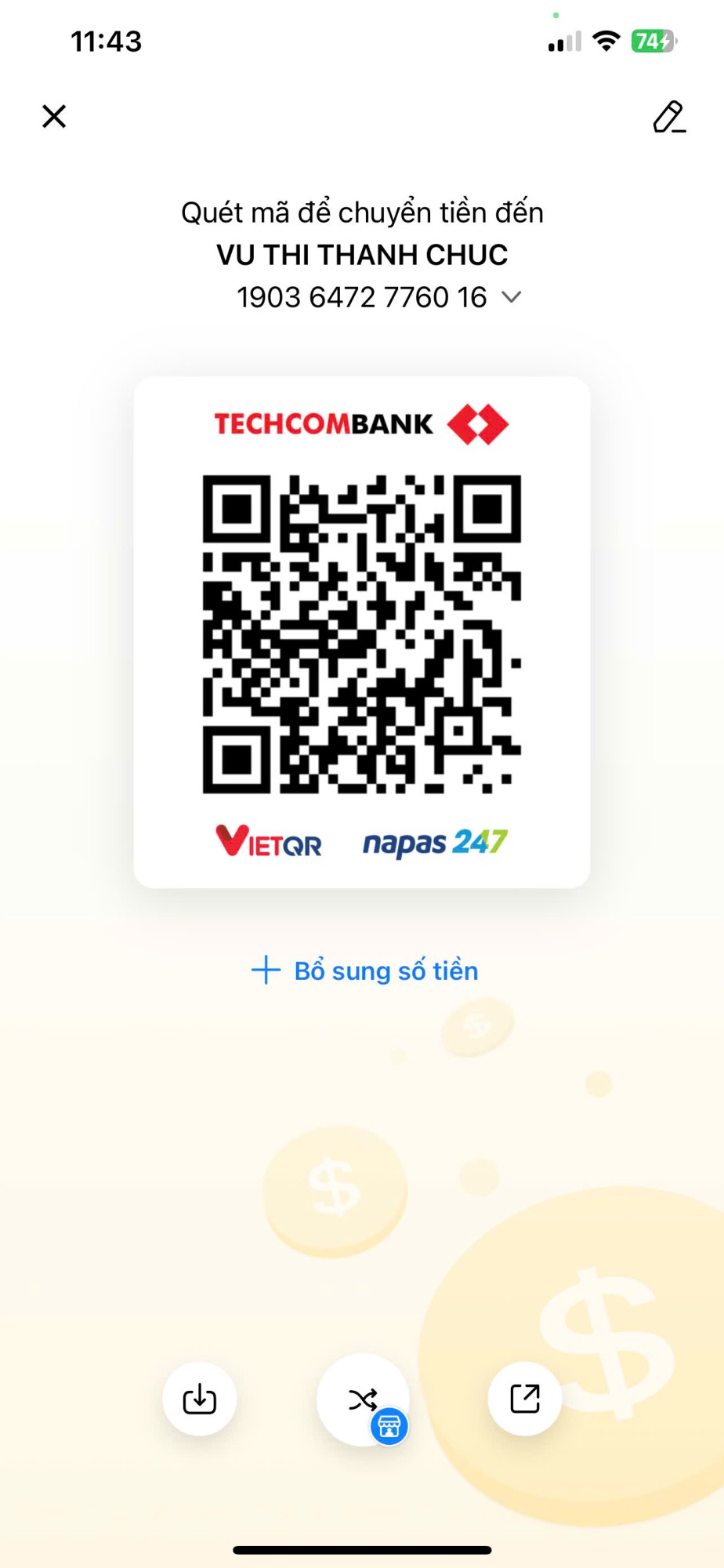724x1568 pixels.
Task: Share the QR code externally
Action: click(x=525, y=1398)
